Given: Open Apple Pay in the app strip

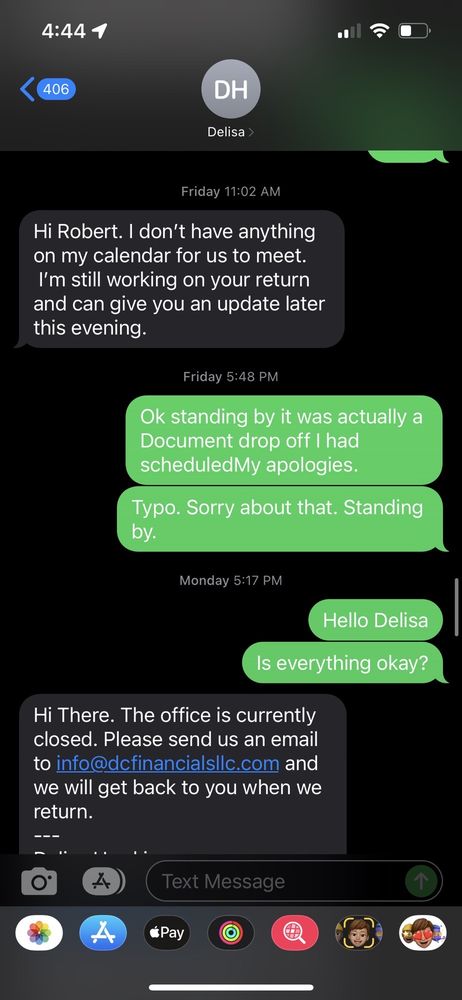Looking at the screenshot, I should coord(167,933).
